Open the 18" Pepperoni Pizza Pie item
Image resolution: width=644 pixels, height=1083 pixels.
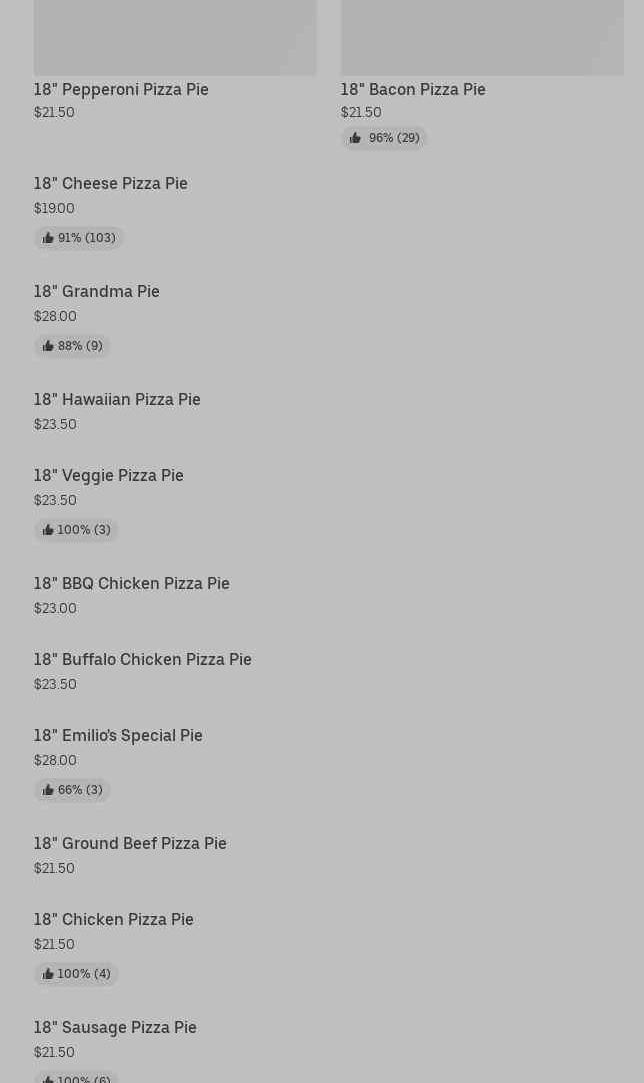pyautogui.click(x=121, y=89)
